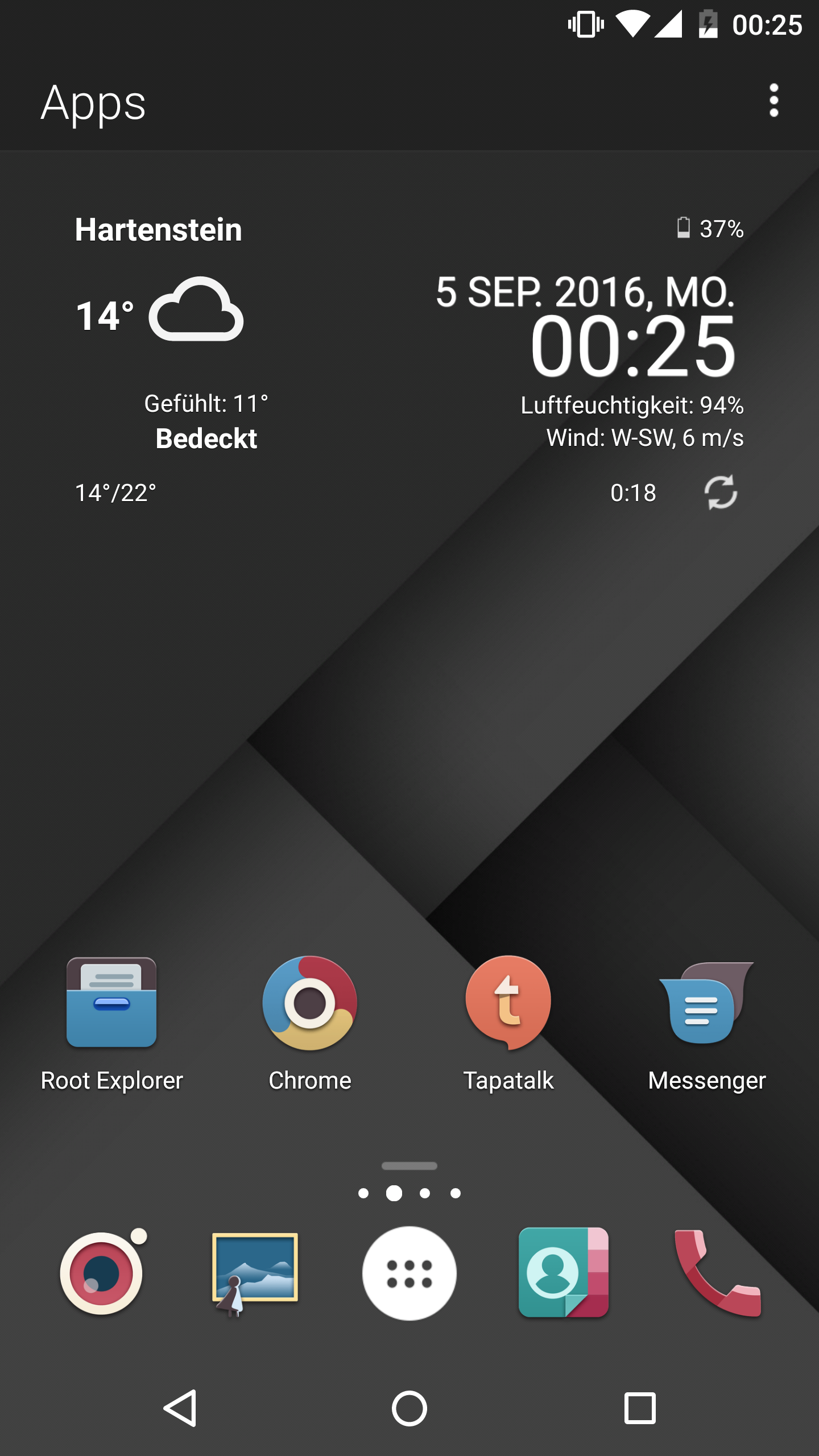Launch the camera app from dock
This screenshot has height=1456, width=819.
(102, 1273)
